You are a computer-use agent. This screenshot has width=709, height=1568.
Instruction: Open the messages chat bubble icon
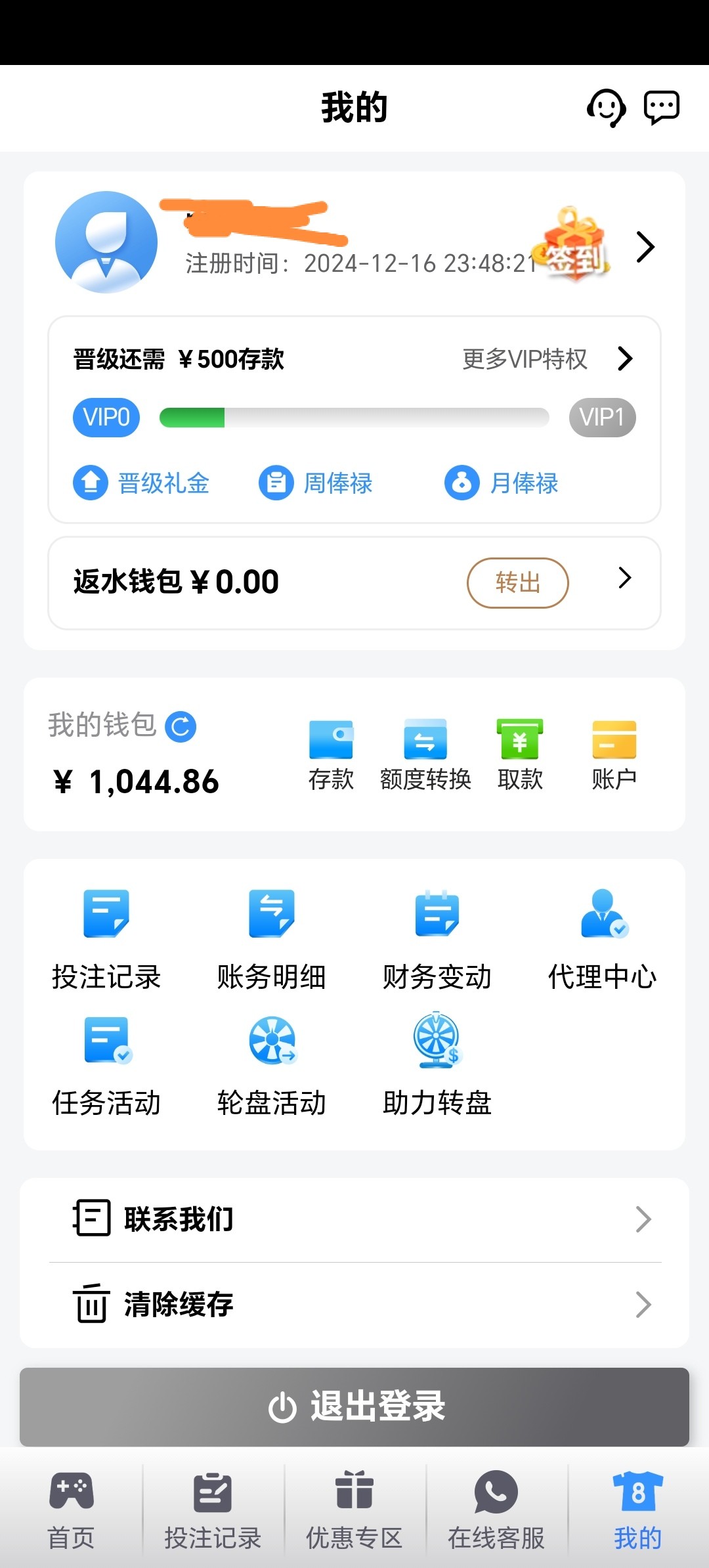661,108
